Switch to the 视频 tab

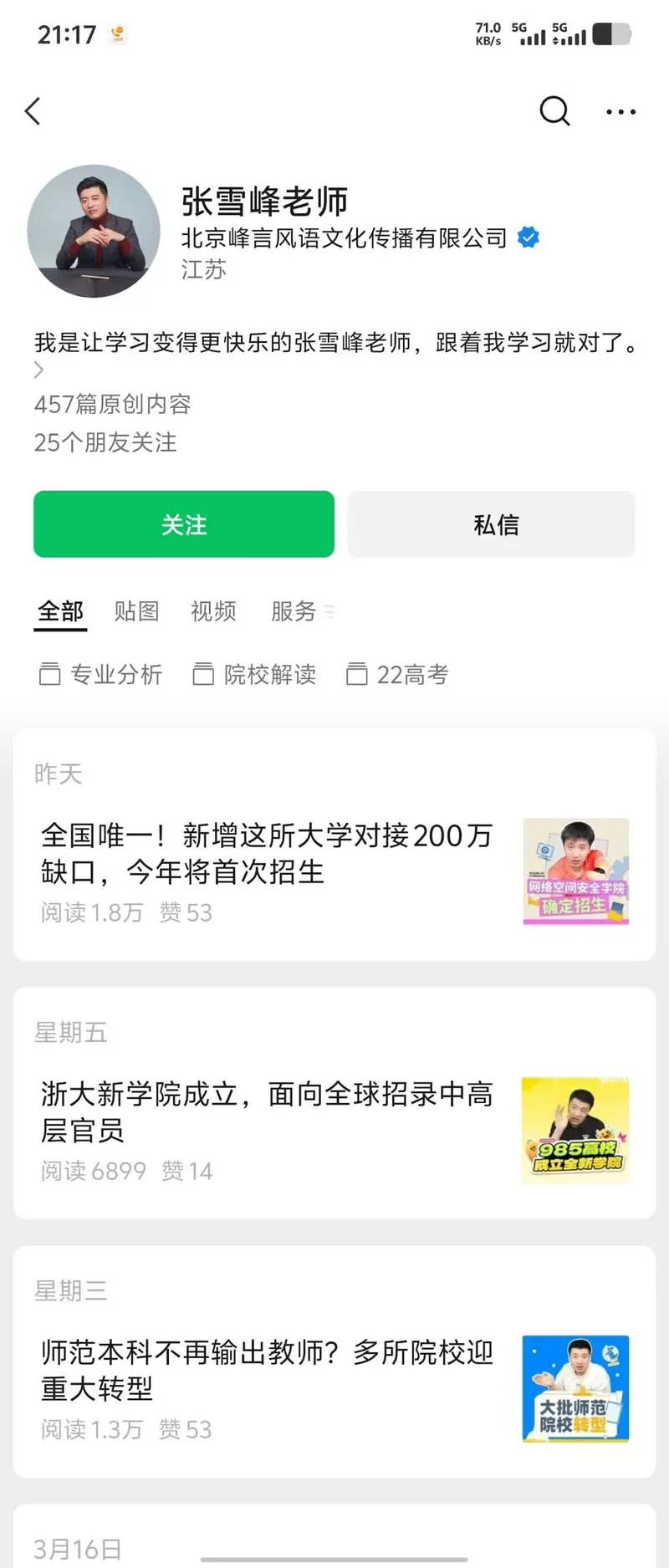point(213,611)
